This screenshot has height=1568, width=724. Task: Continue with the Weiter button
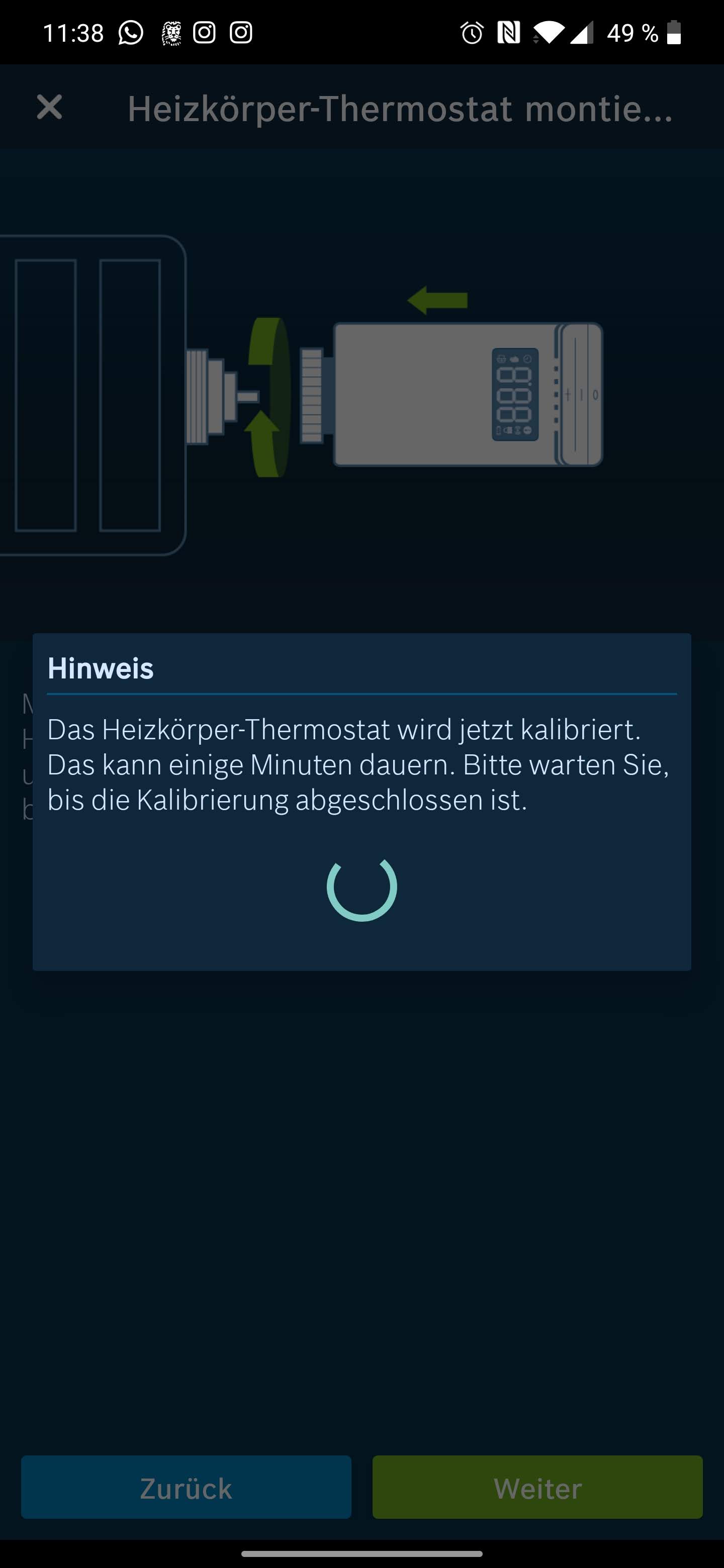click(x=537, y=1488)
